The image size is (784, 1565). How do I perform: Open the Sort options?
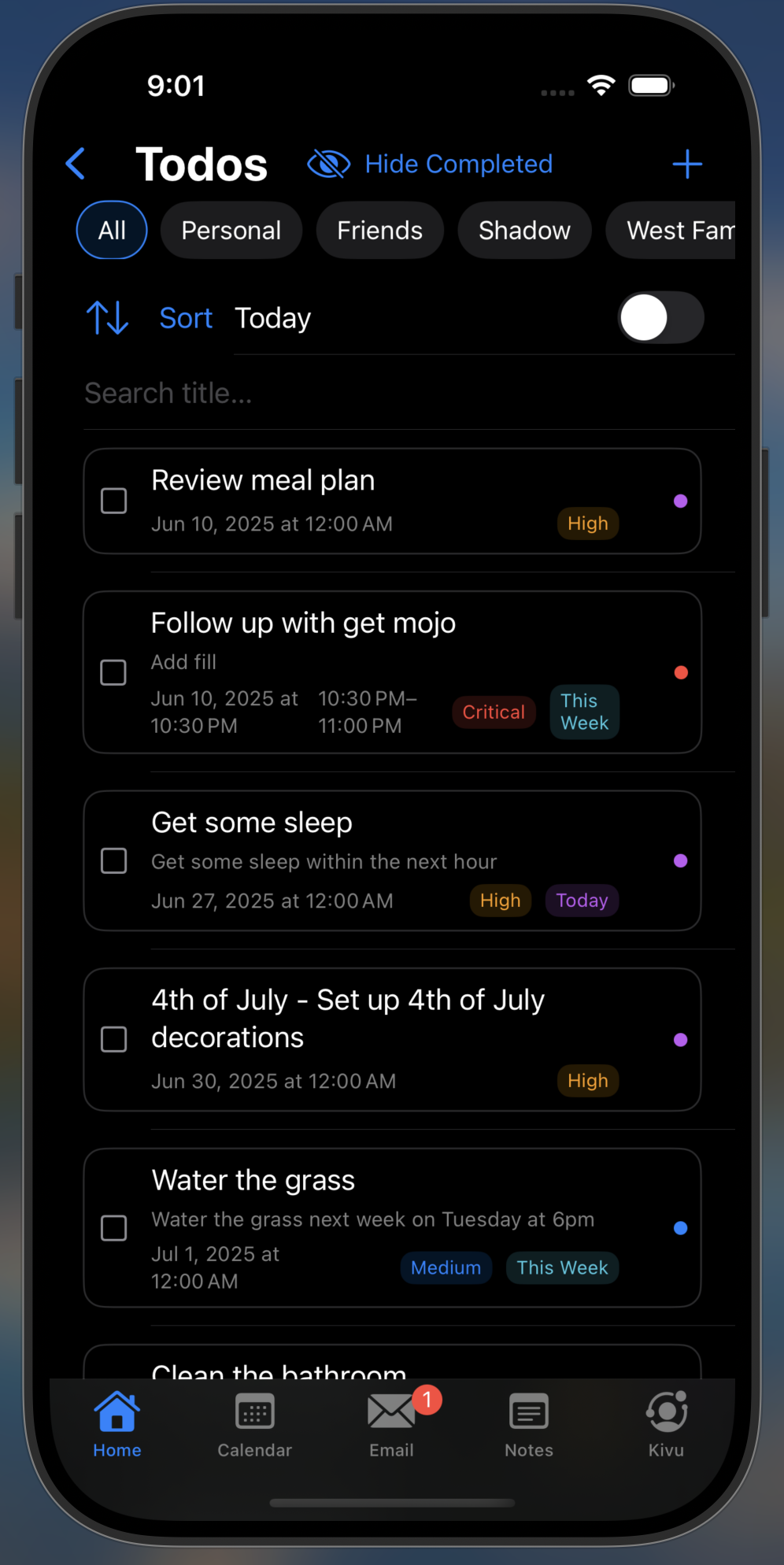coord(186,318)
